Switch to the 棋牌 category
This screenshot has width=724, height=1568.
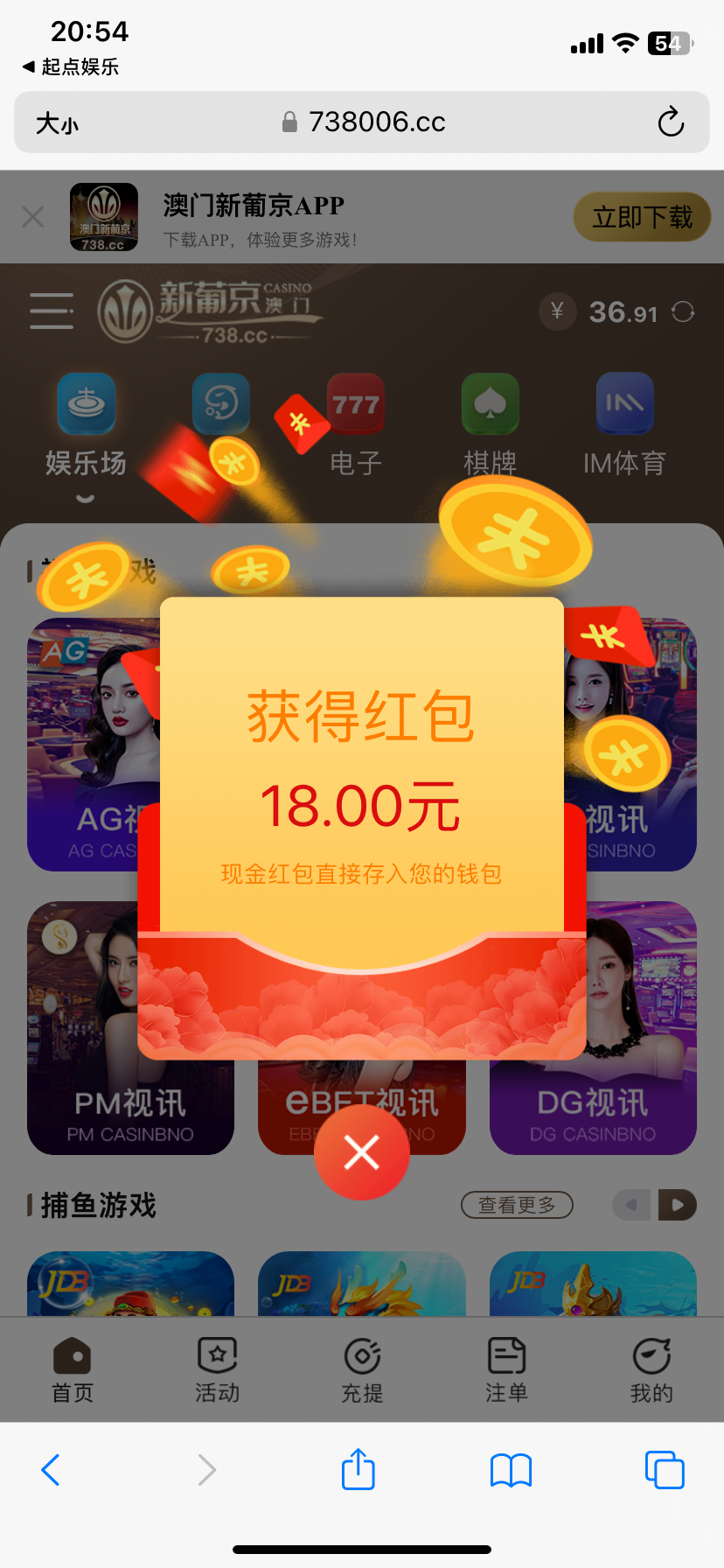pos(490,426)
